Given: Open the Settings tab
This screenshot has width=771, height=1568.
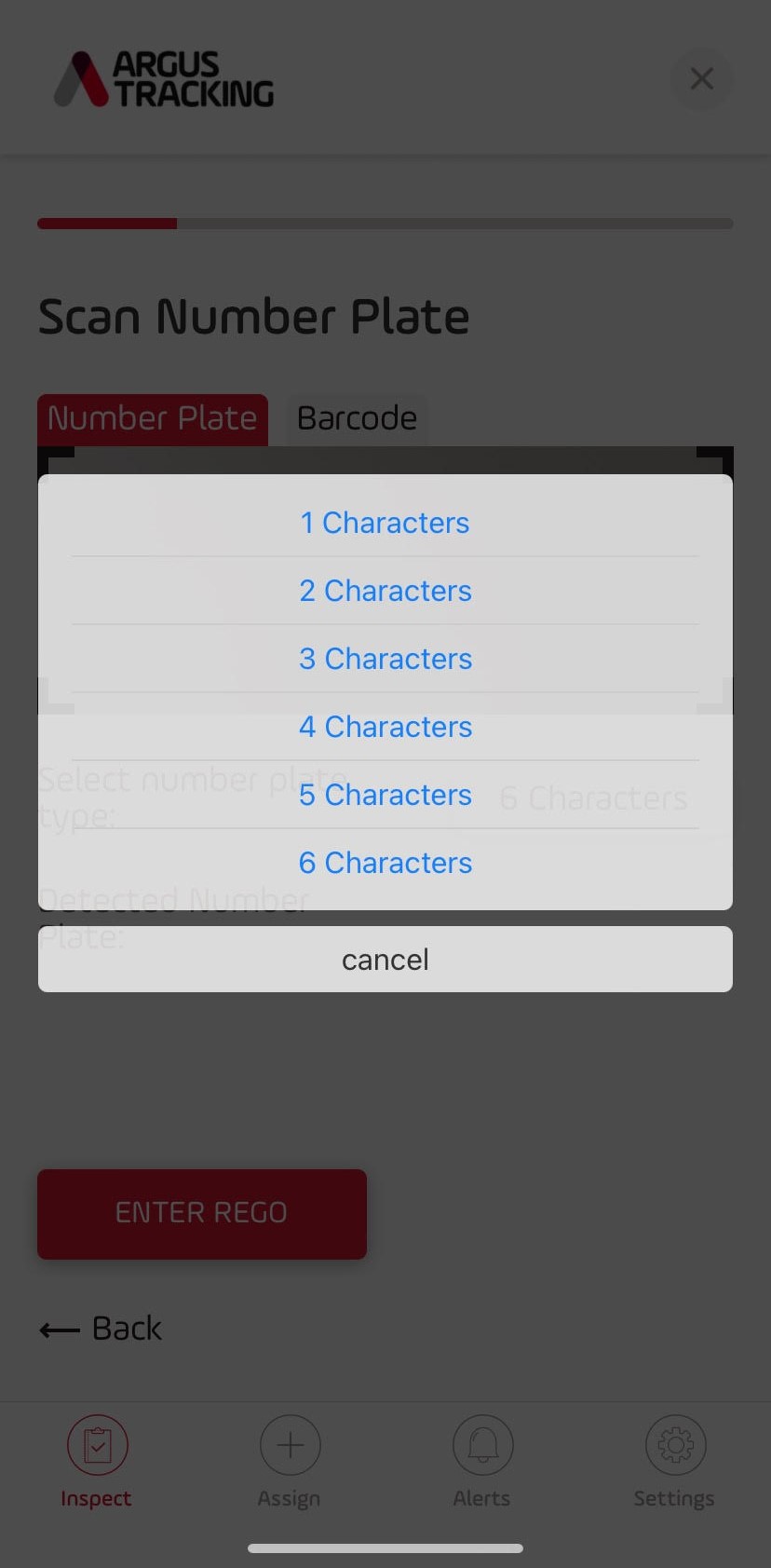Looking at the screenshot, I should [675, 1460].
